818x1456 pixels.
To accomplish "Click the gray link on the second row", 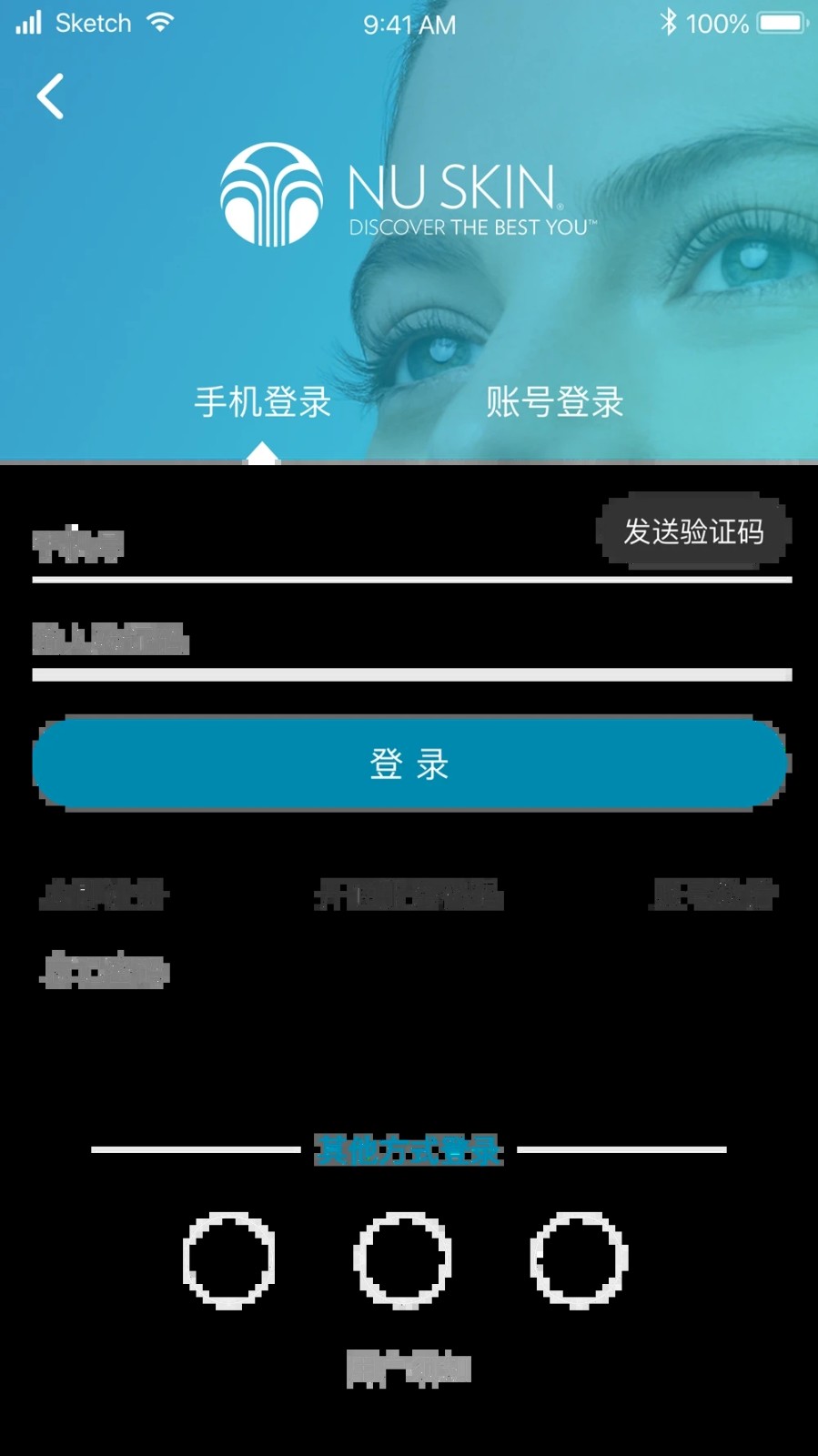I will (106, 970).
